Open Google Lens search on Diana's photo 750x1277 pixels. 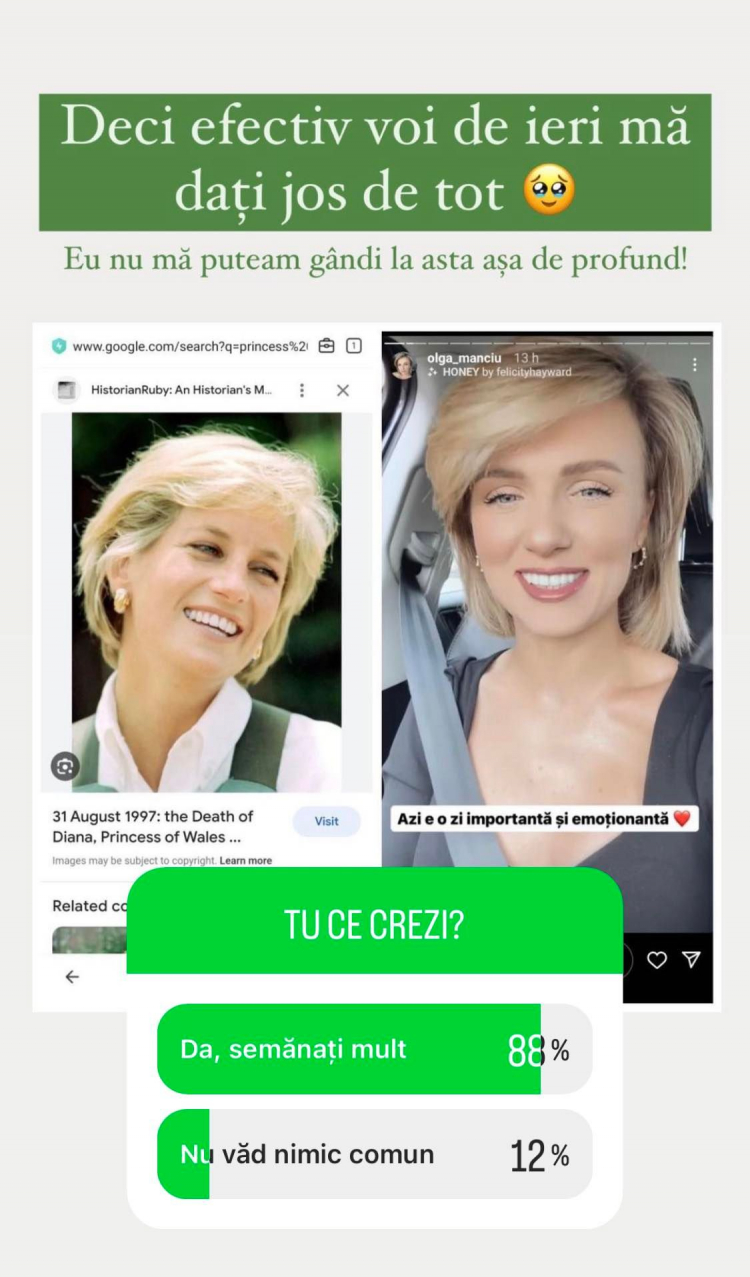(x=64, y=765)
